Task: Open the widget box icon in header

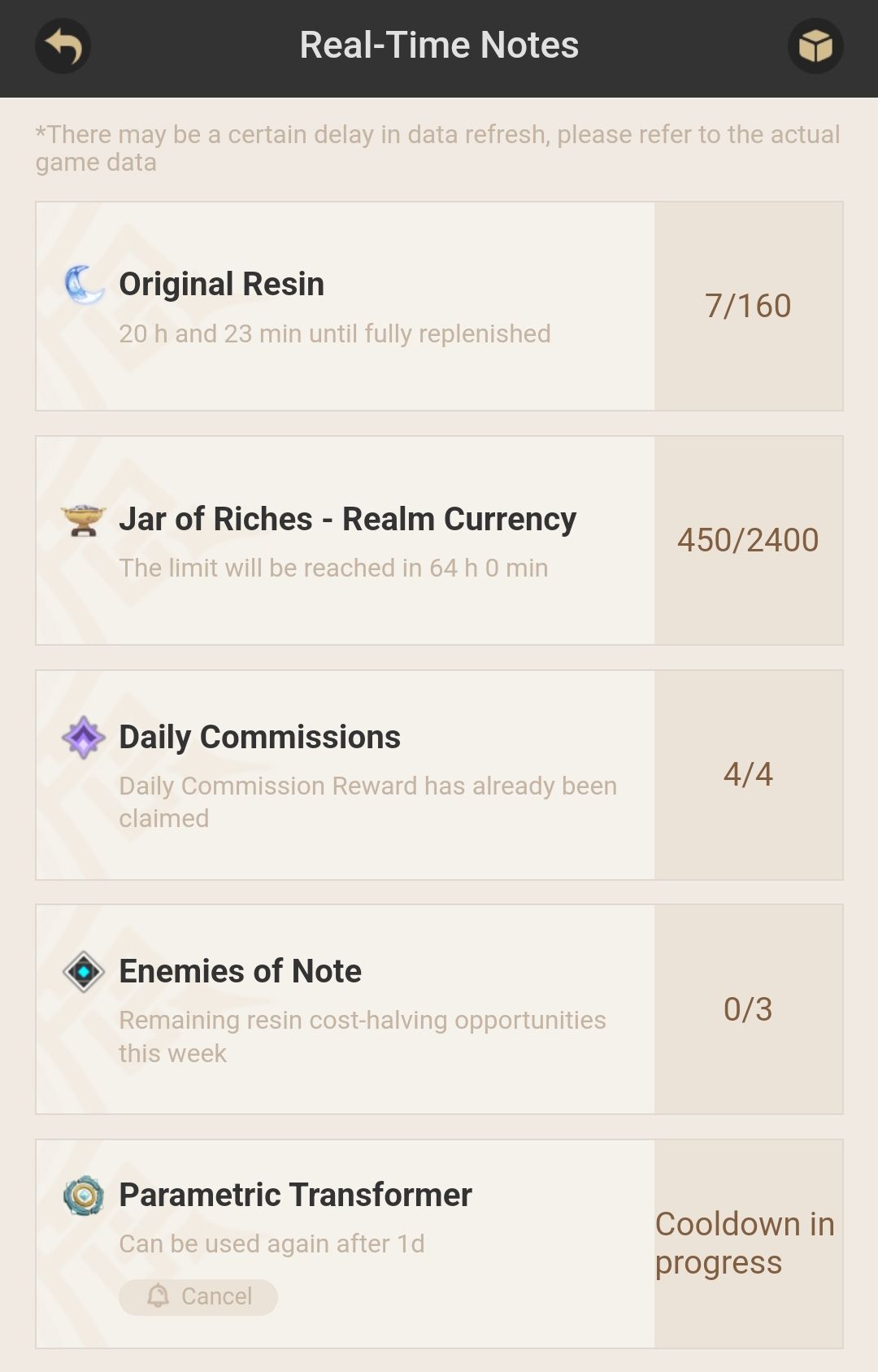Action: tap(815, 46)
